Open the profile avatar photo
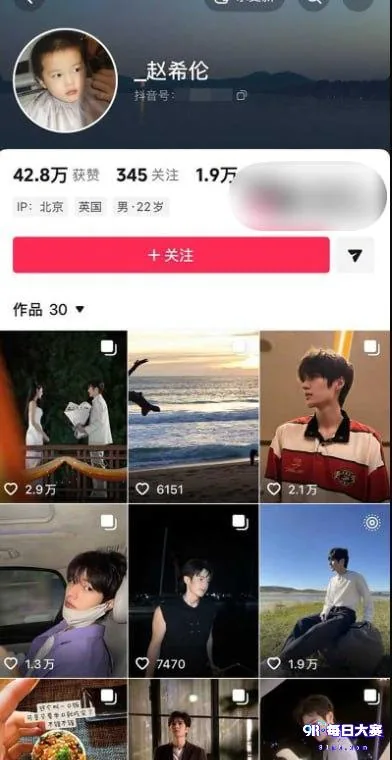392x760 pixels. pyautogui.click(x=65, y=80)
